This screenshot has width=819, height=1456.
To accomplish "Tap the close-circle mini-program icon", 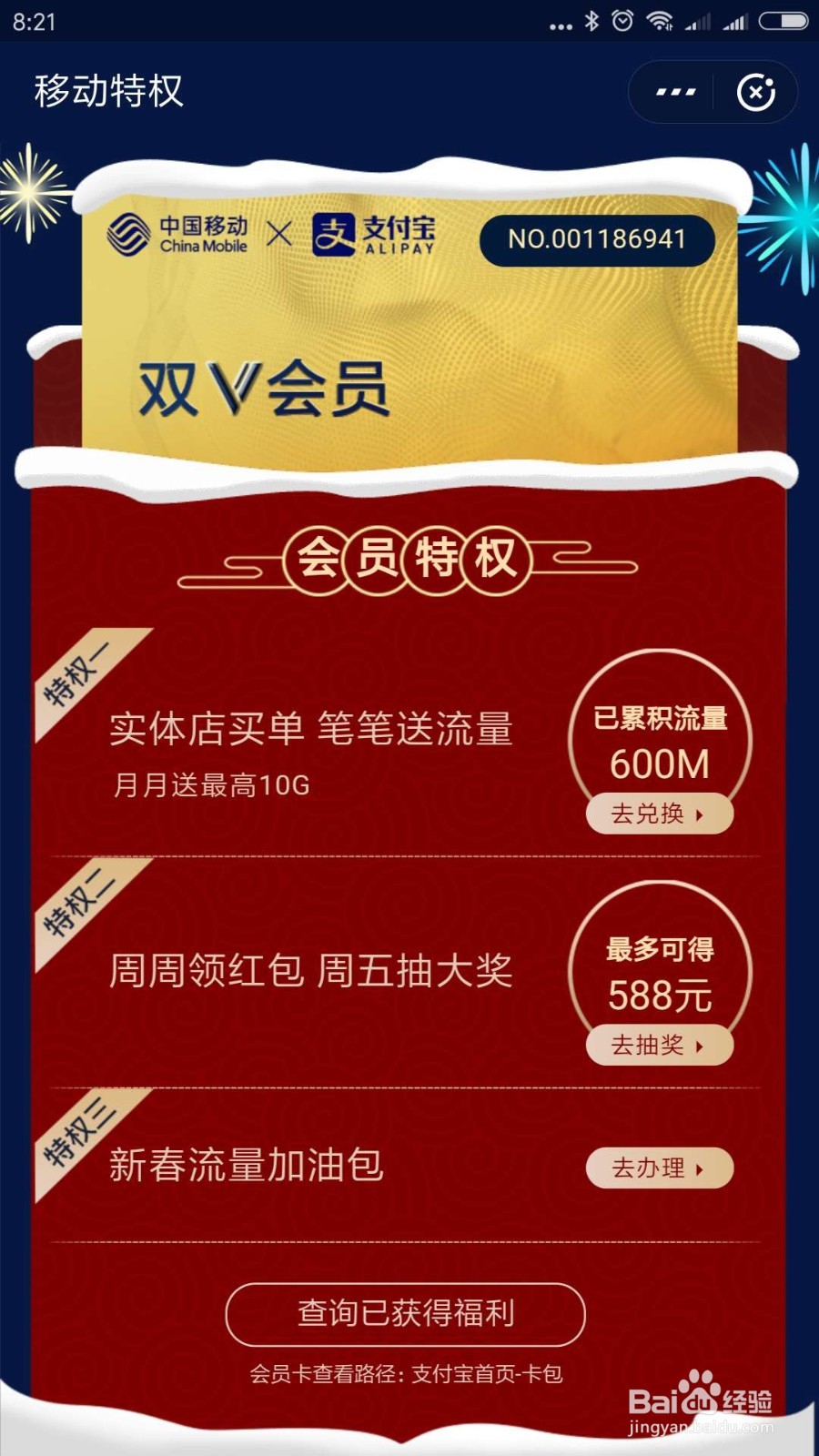I will pos(756,92).
